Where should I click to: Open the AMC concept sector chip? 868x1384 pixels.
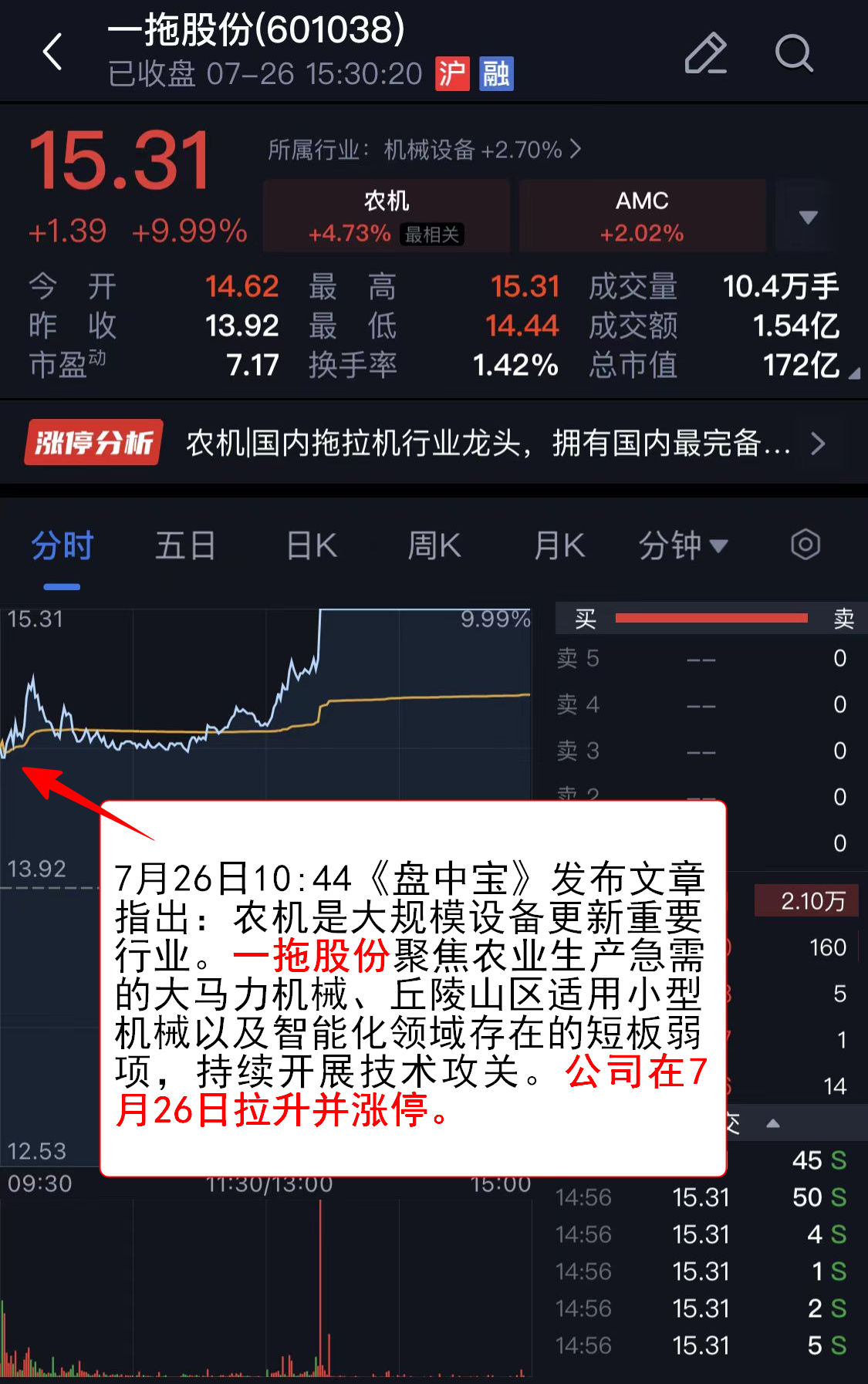642,216
